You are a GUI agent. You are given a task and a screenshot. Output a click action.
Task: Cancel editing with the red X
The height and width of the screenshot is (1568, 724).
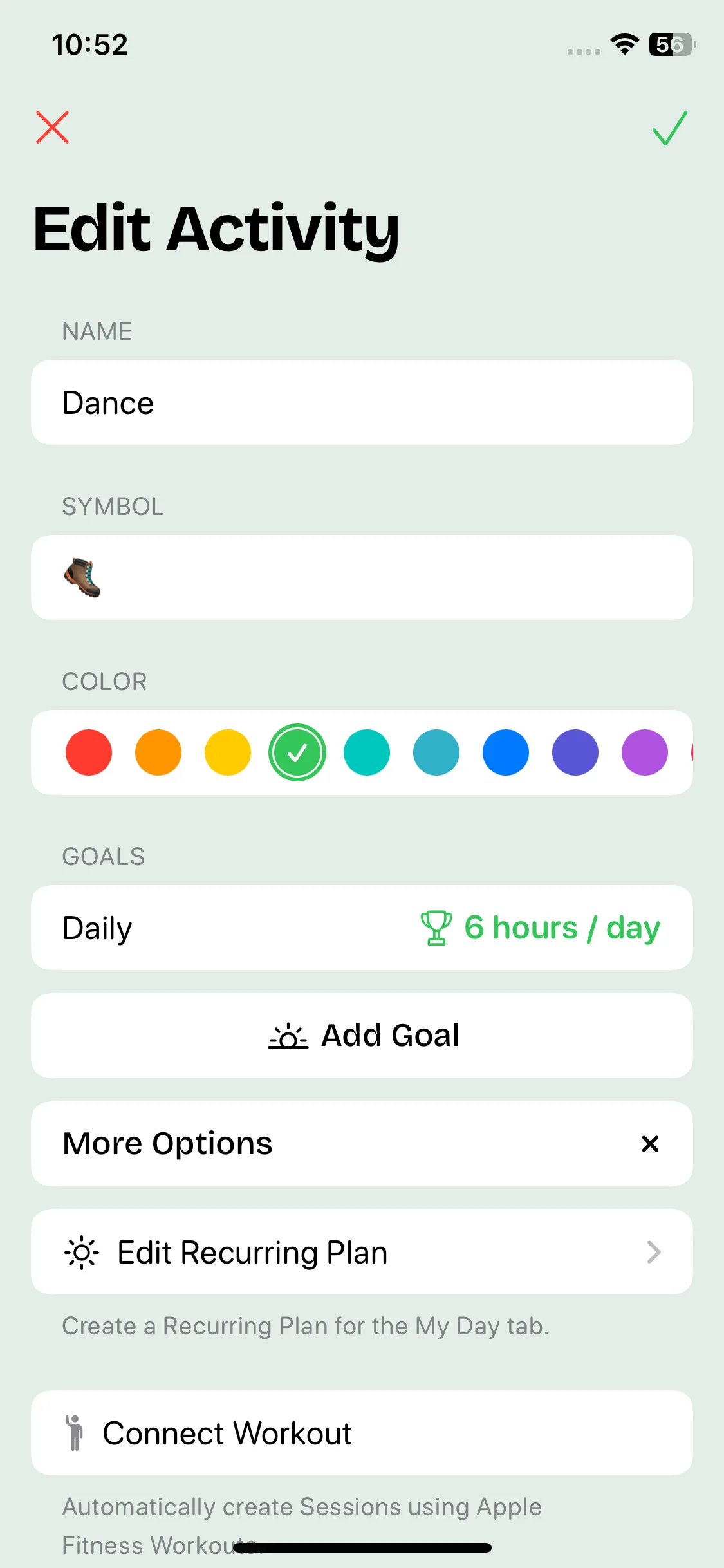[53, 127]
